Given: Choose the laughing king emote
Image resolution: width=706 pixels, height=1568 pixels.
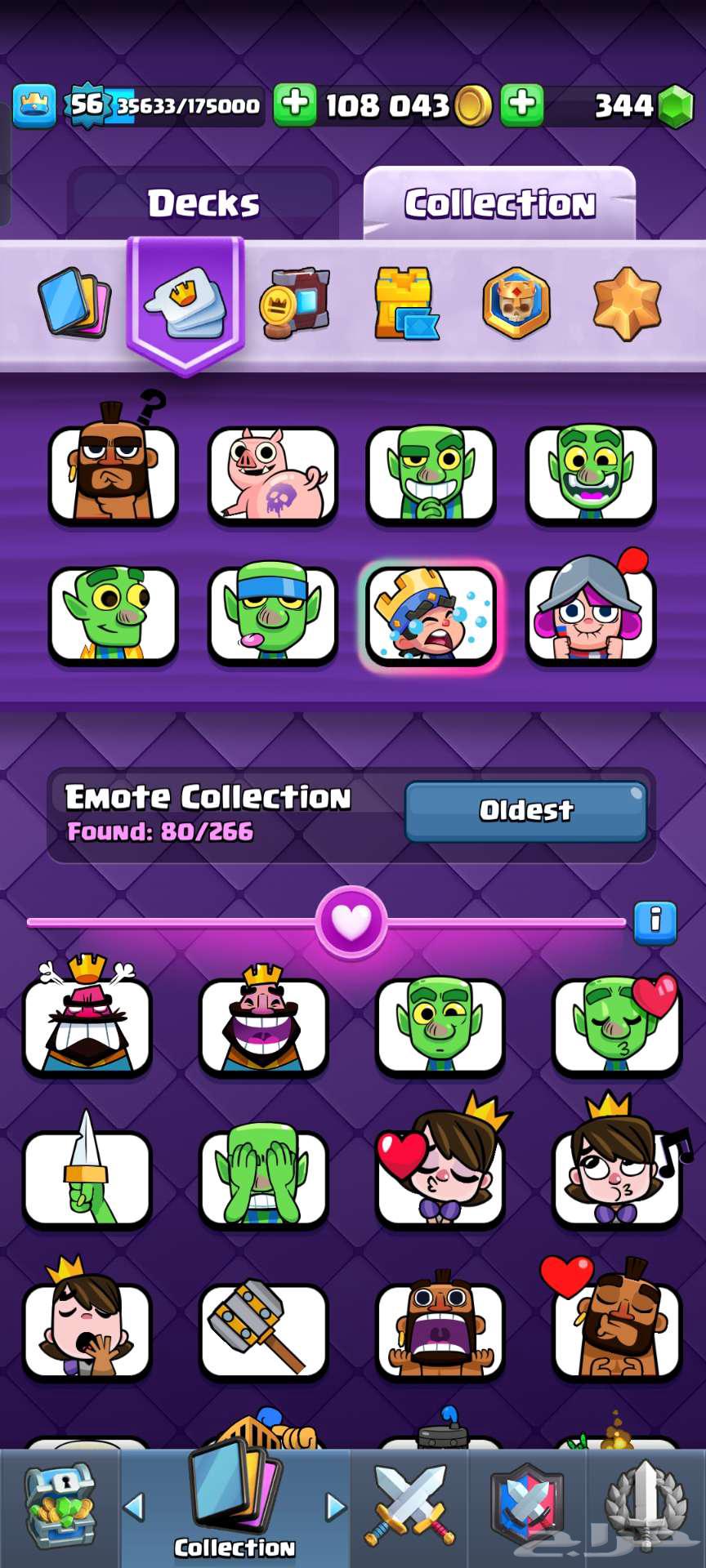Looking at the screenshot, I should [x=263, y=1025].
